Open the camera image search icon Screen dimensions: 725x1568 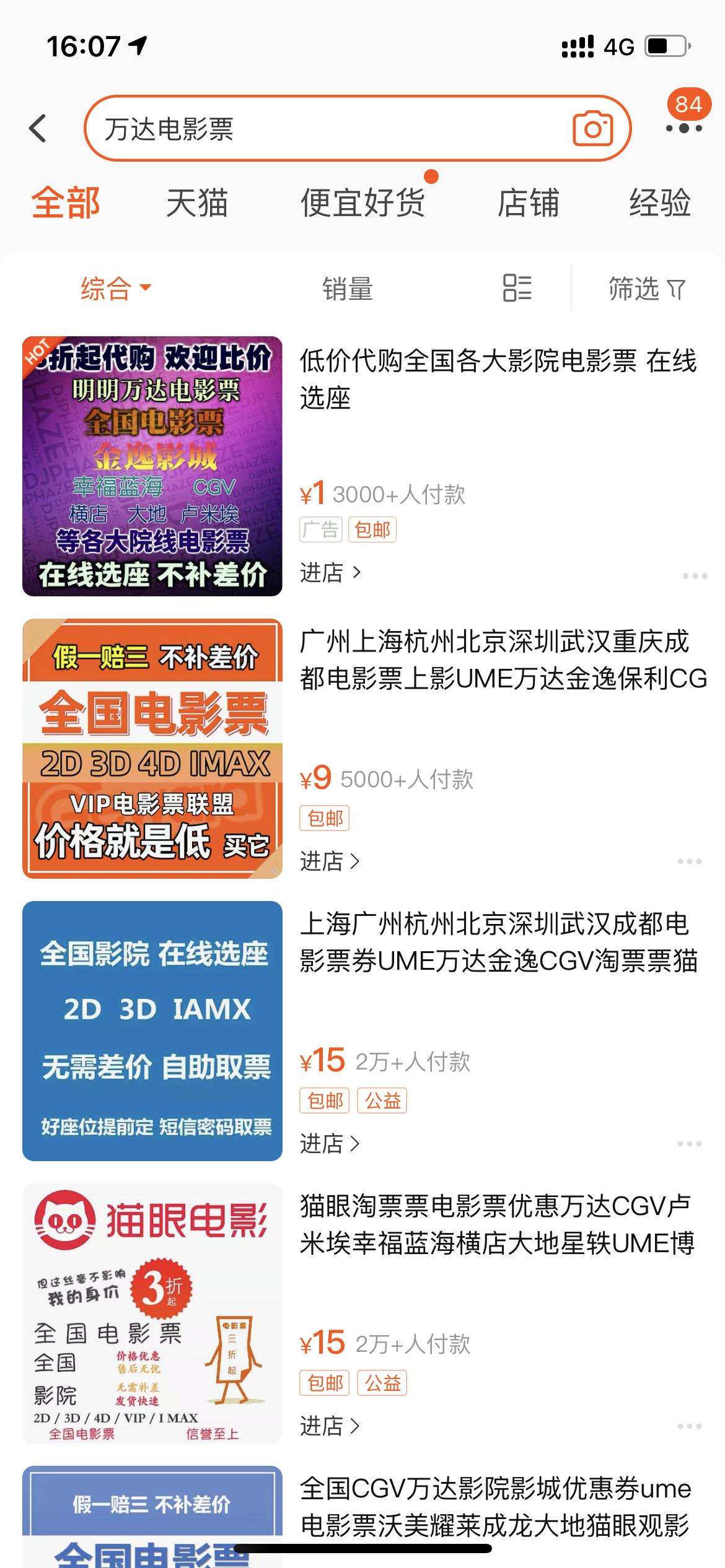593,128
